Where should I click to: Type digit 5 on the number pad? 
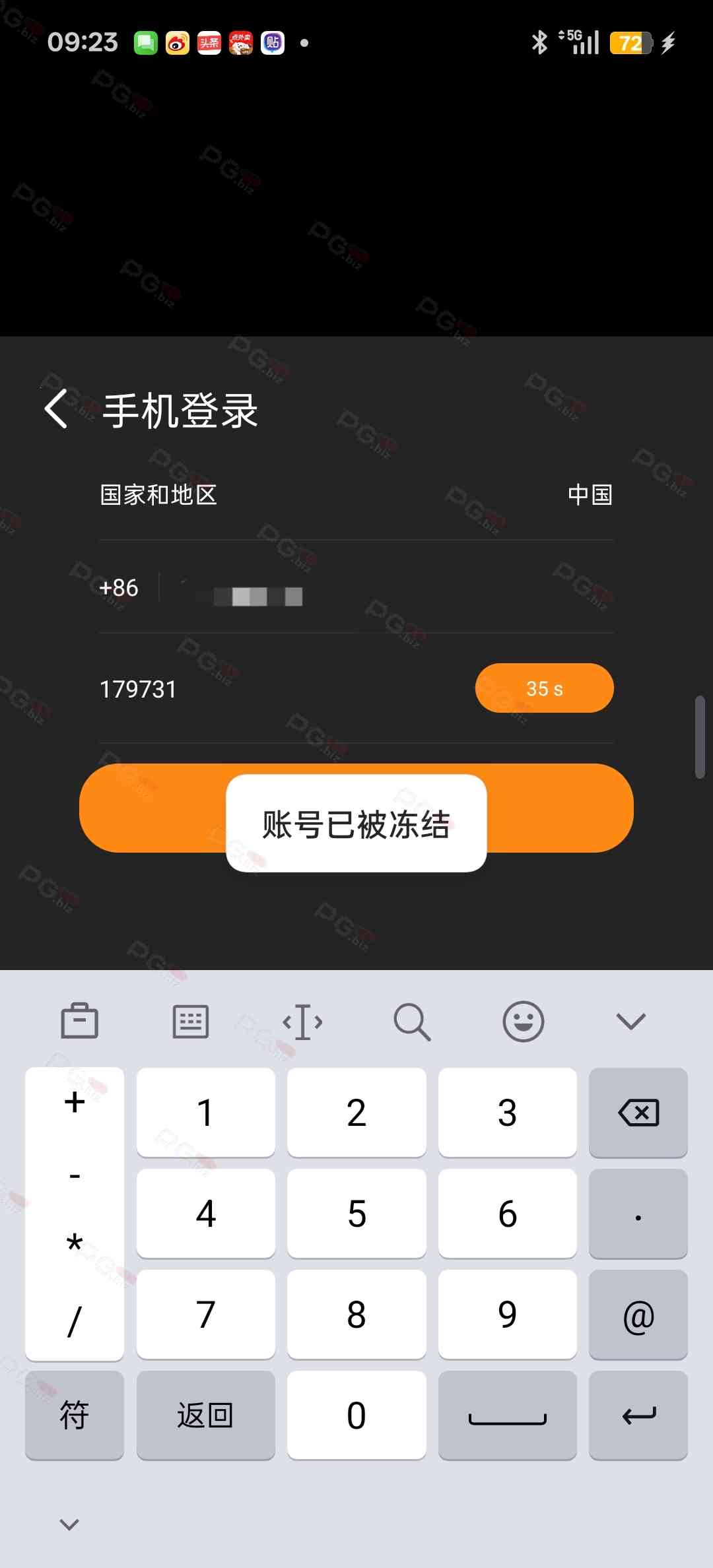[x=356, y=1214]
